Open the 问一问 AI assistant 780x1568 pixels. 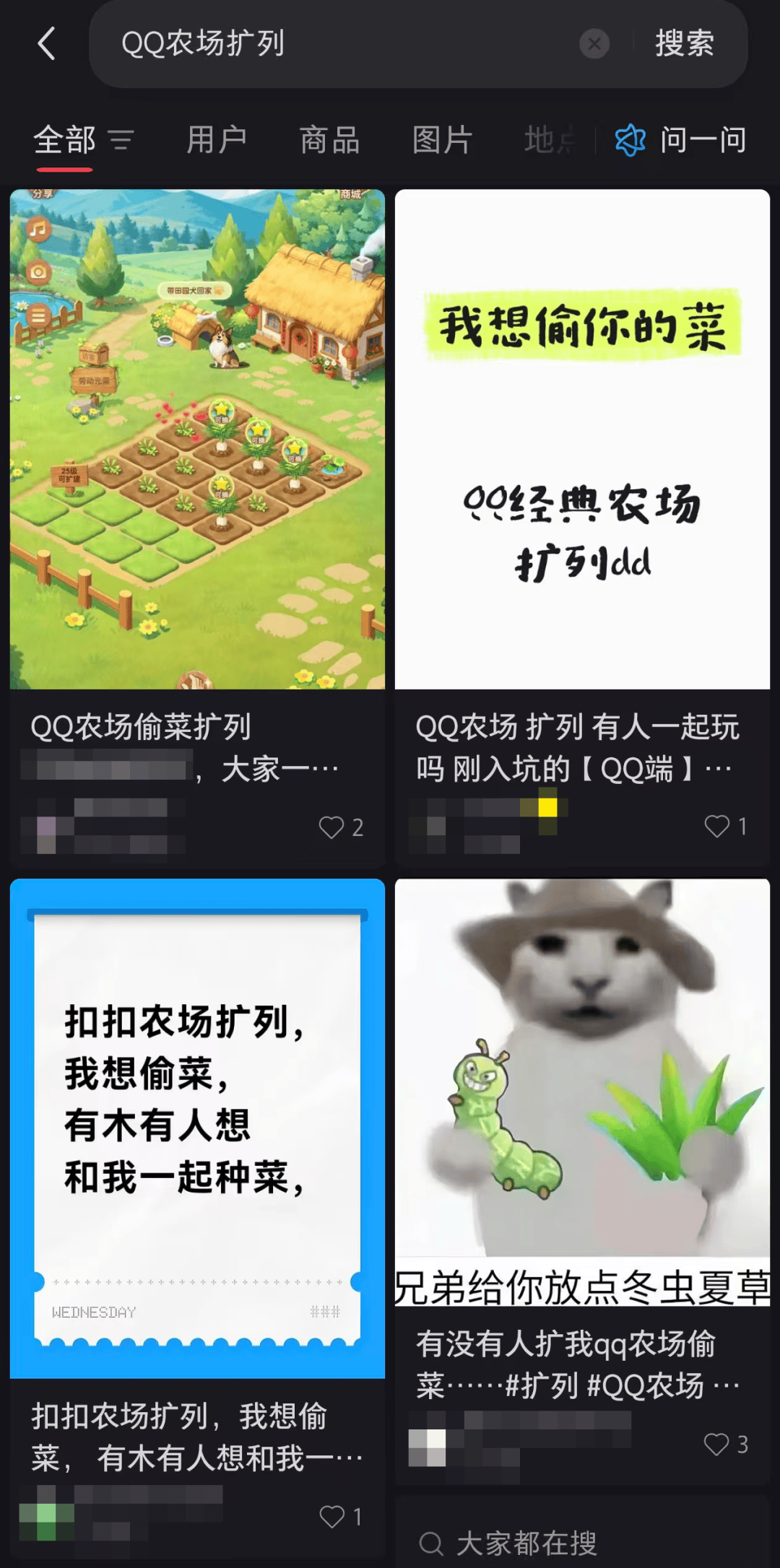(681, 139)
